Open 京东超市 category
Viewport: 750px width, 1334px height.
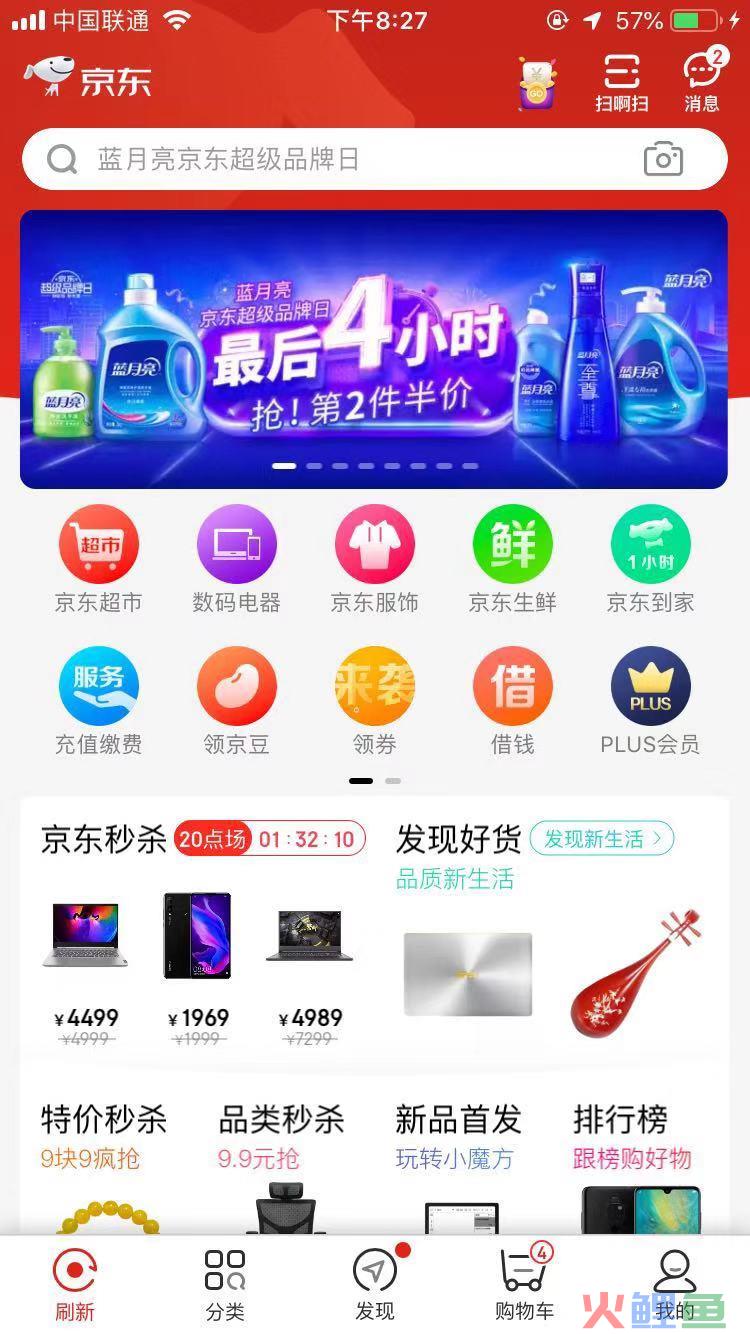click(x=98, y=558)
